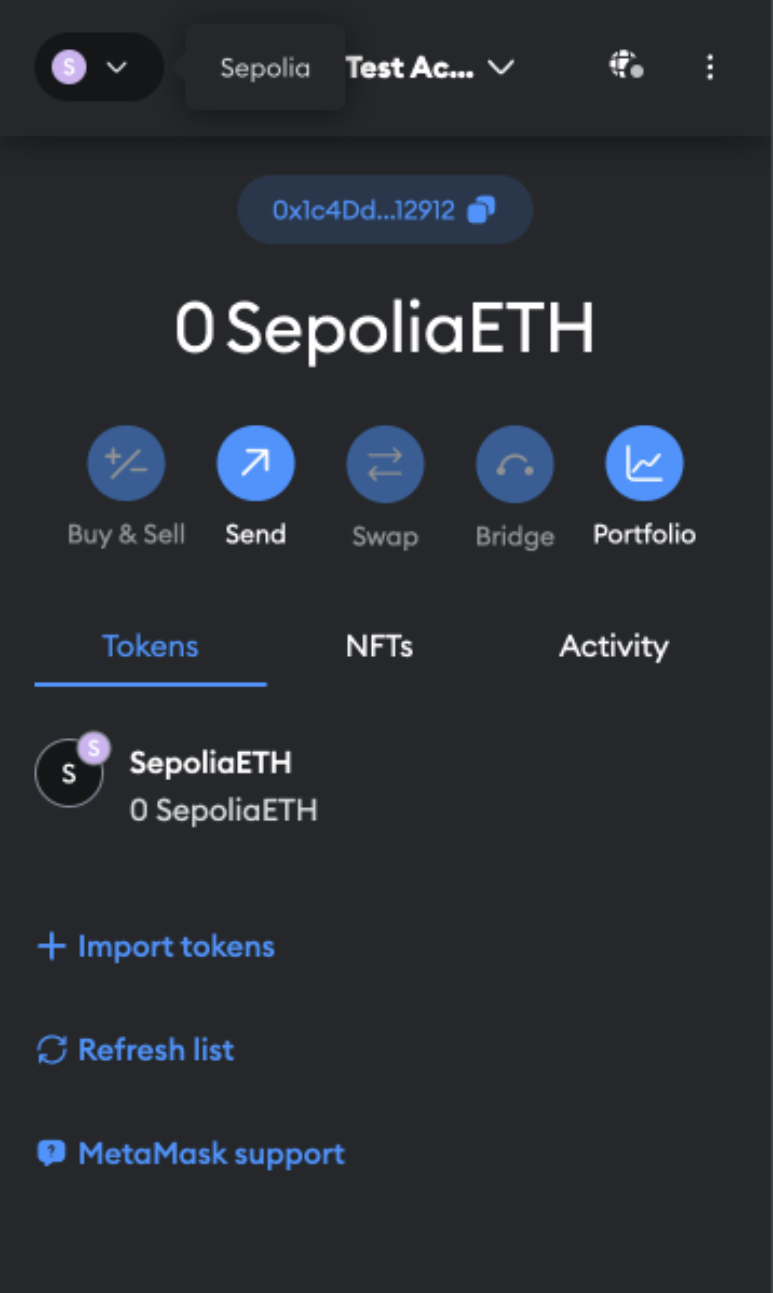773x1293 pixels.
Task: Expand the Test Account picker
Action: coord(430,68)
